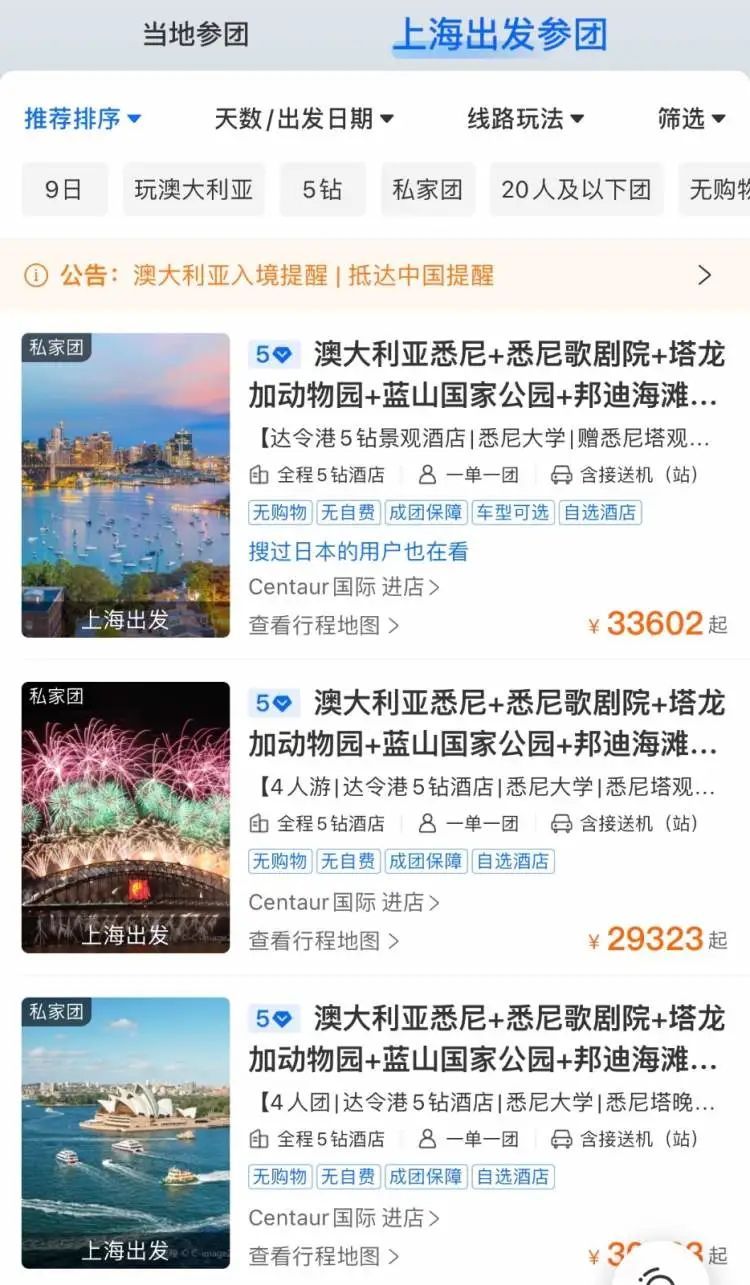Open the ¥33602 Sydney tour card
The width and height of the screenshot is (750, 1285).
pos(485,375)
